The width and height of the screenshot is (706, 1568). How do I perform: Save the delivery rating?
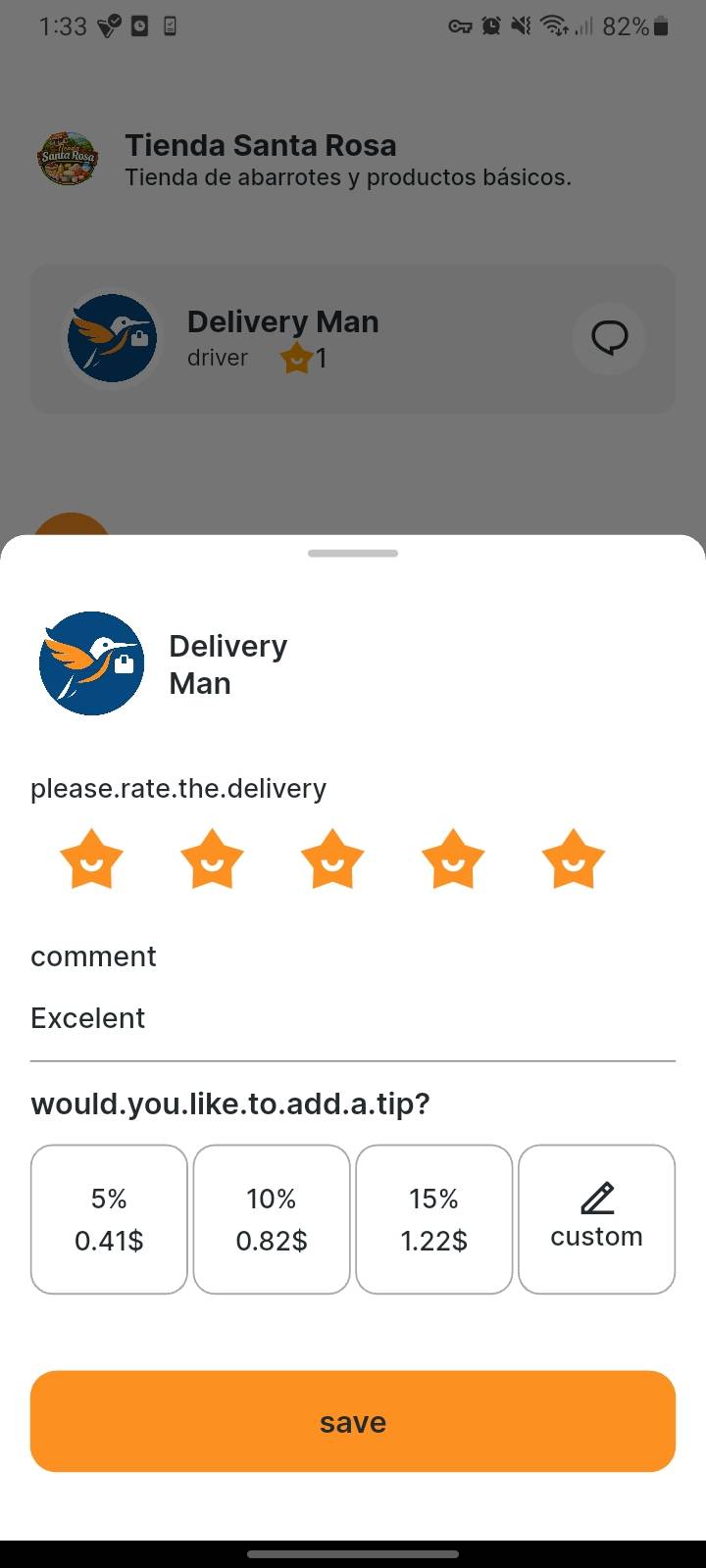(x=353, y=1421)
